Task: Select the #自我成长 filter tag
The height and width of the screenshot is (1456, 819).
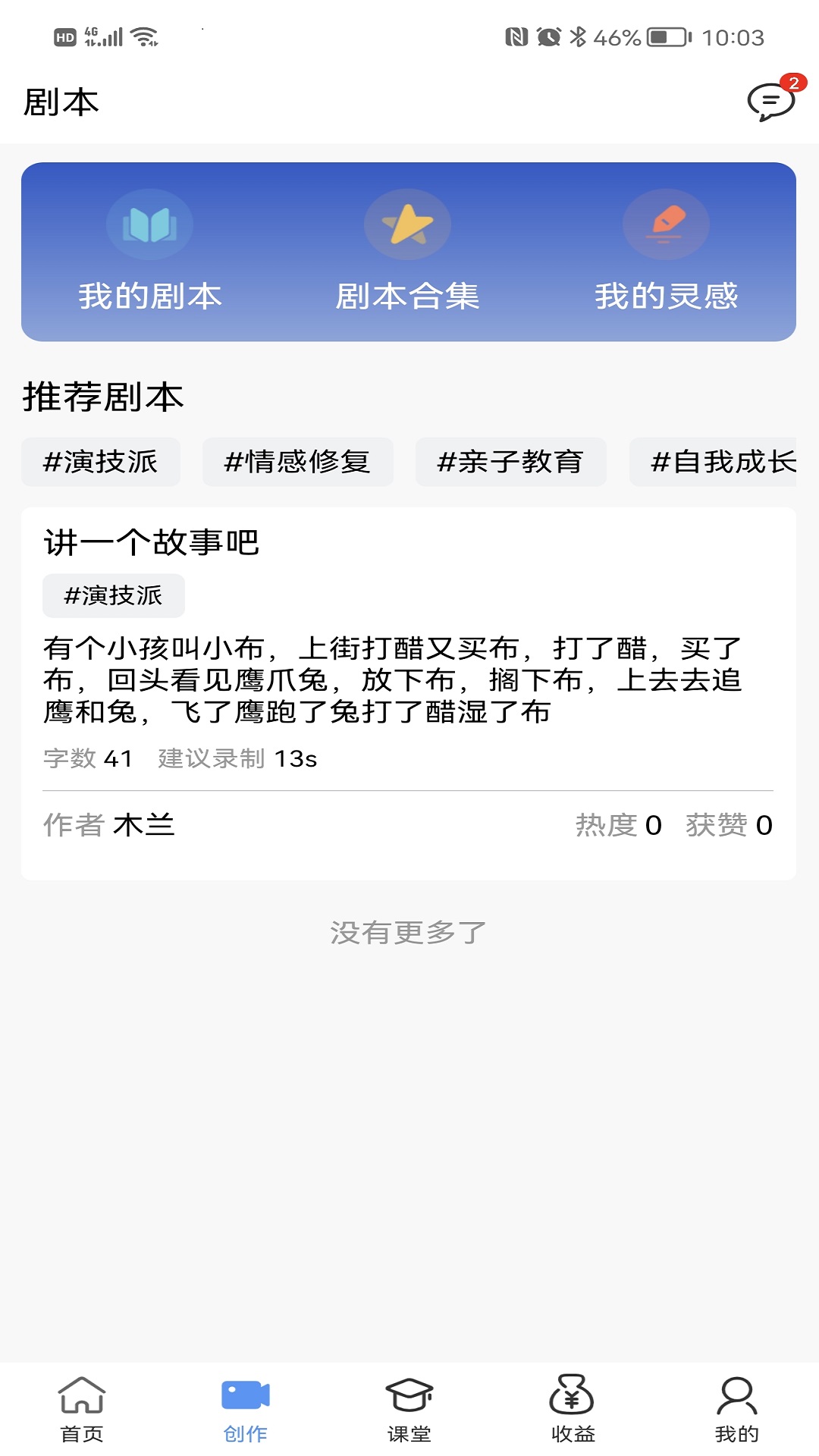Action: [x=724, y=463]
